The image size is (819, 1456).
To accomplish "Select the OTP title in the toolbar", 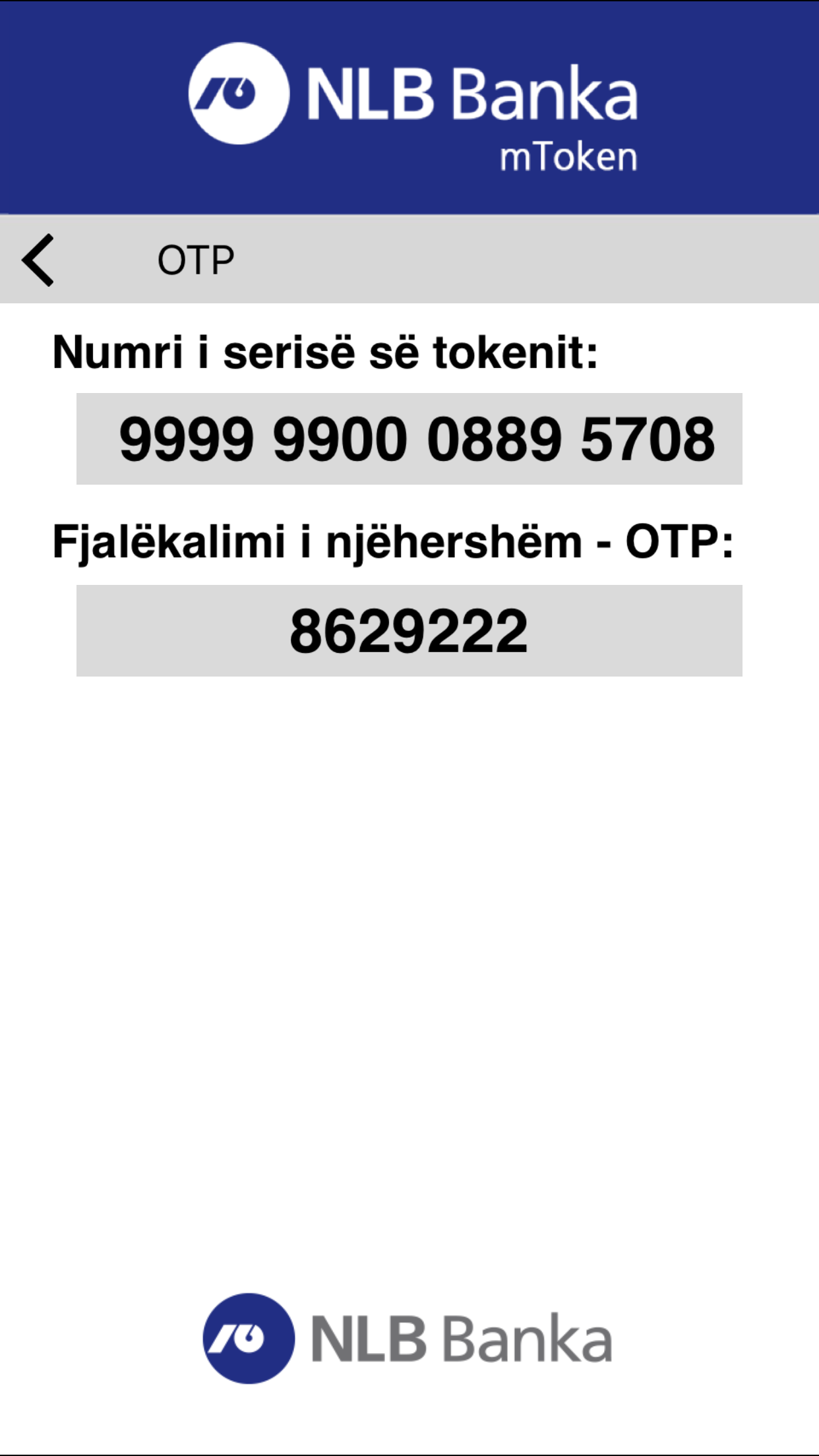I will click(195, 258).
